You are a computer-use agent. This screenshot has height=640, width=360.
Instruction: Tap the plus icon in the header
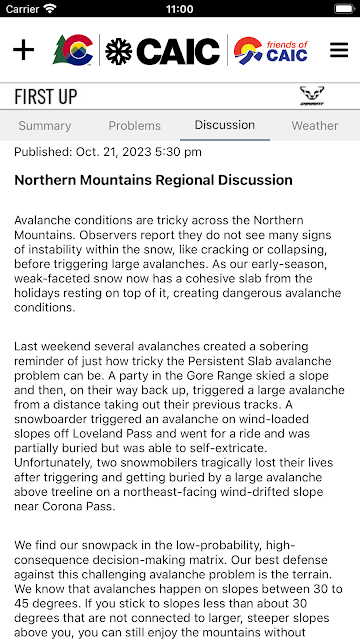[x=24, y=50]
